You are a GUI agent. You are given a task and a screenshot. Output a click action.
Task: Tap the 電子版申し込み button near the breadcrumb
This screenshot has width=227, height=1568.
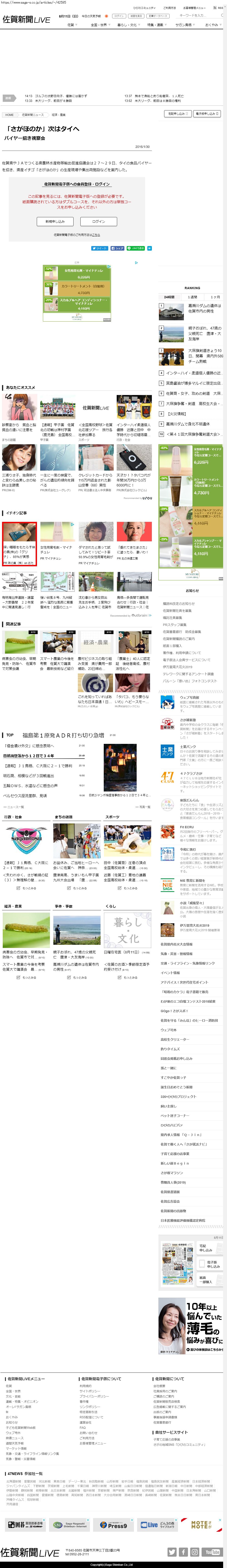coord(207,114)
